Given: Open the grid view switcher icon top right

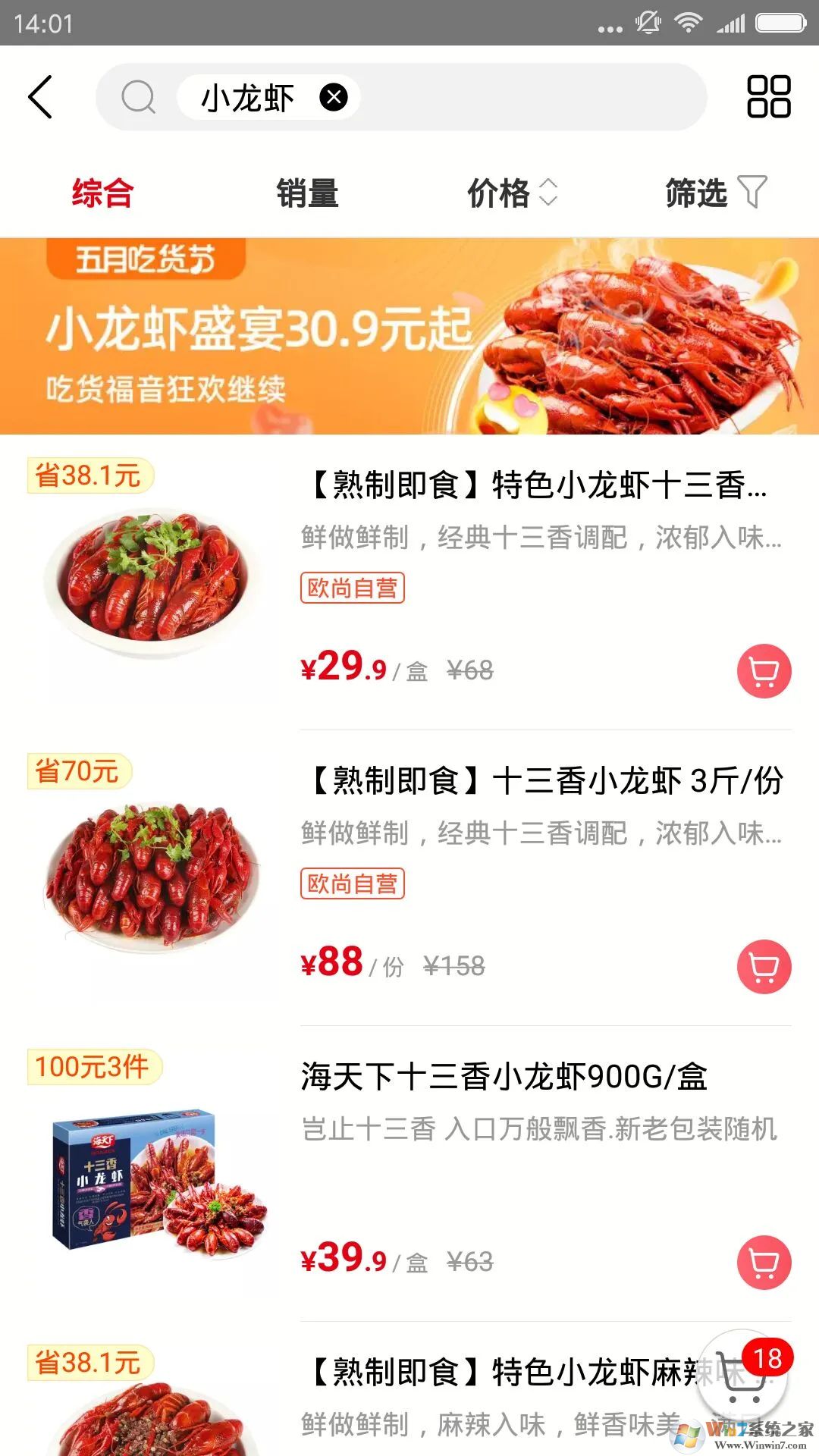Looking at the screenshot, I should 767,97.
